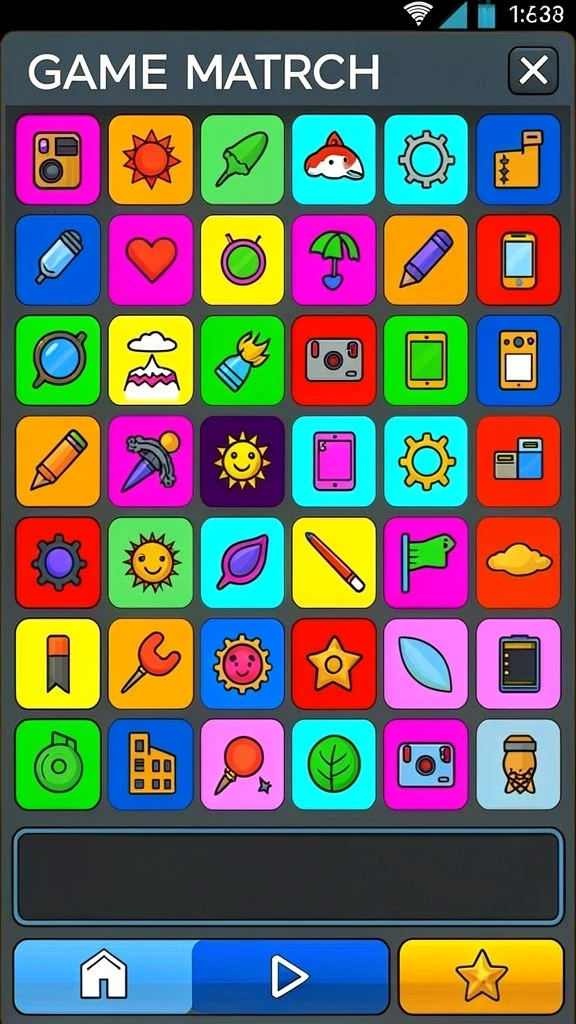
Task: Tap the purple gear on red tile
Action: pyautogui.click(x=58, y=562)
